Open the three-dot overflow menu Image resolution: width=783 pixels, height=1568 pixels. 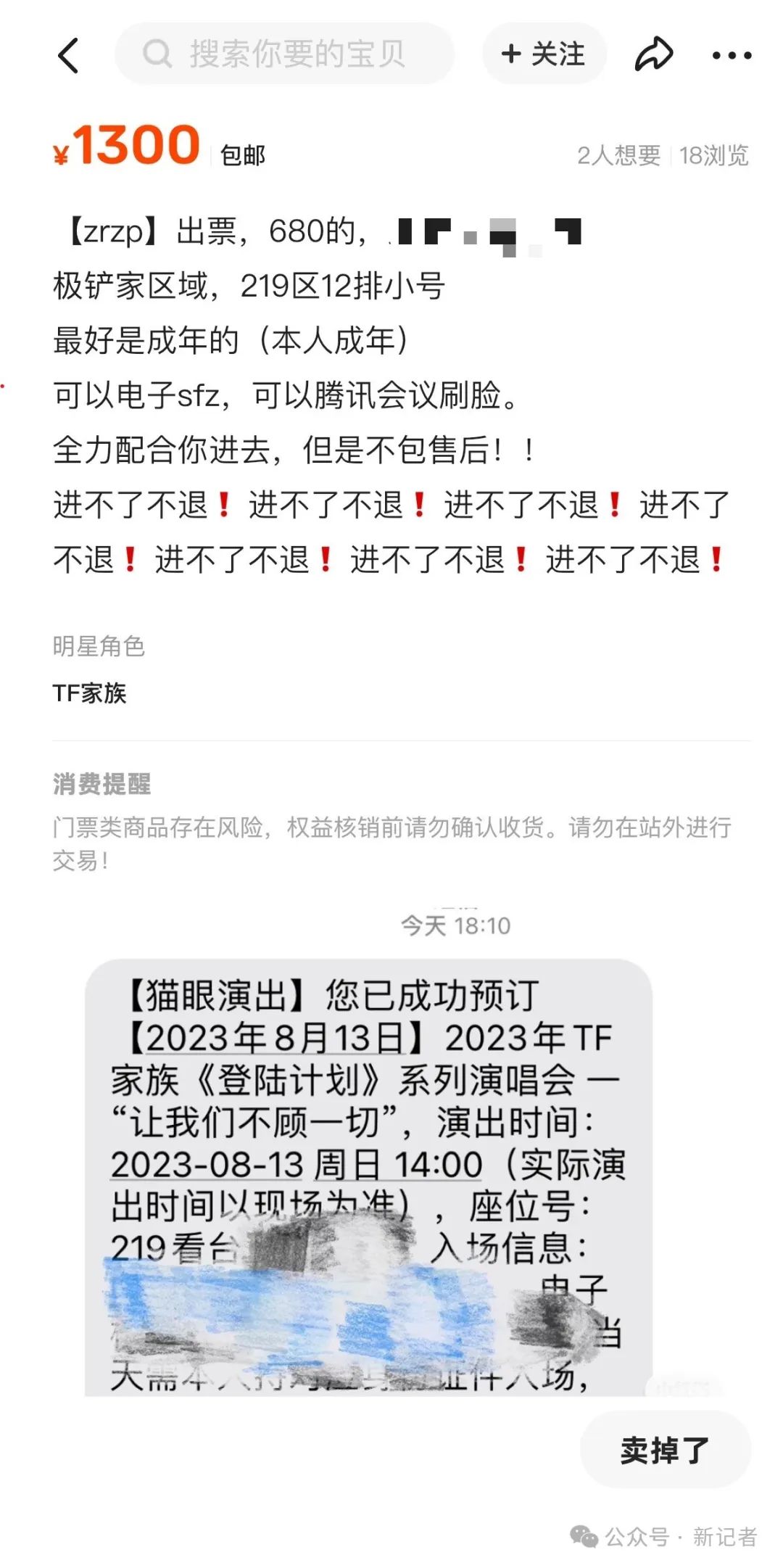click(x=731, y=55)
